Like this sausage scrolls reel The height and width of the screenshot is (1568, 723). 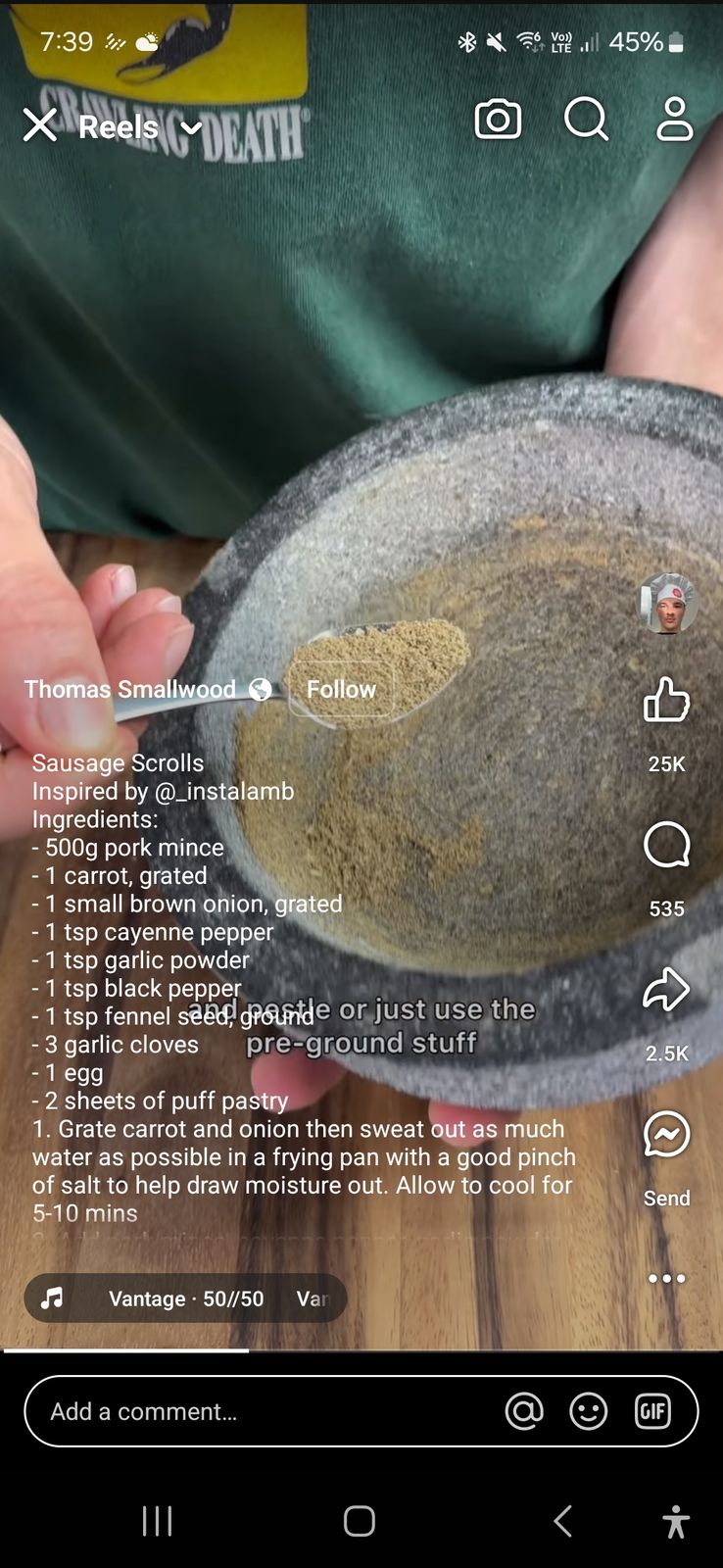[x=666, y=699]
